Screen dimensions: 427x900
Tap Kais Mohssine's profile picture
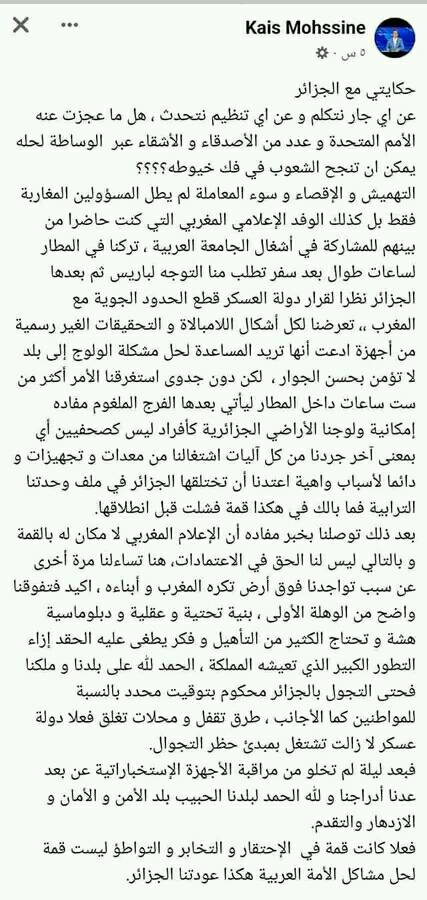395,38
